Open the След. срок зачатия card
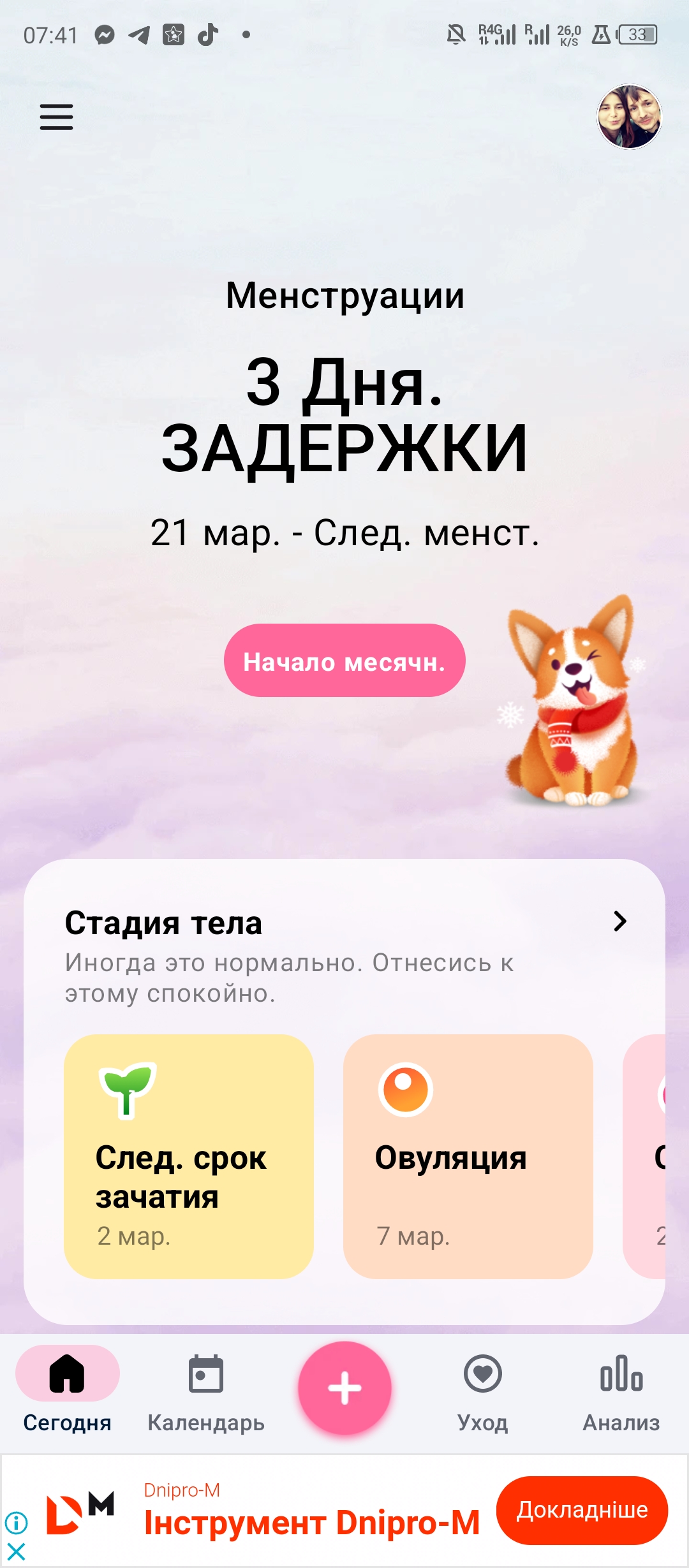Screen dimensions: 689x1568 (189, 1156)
